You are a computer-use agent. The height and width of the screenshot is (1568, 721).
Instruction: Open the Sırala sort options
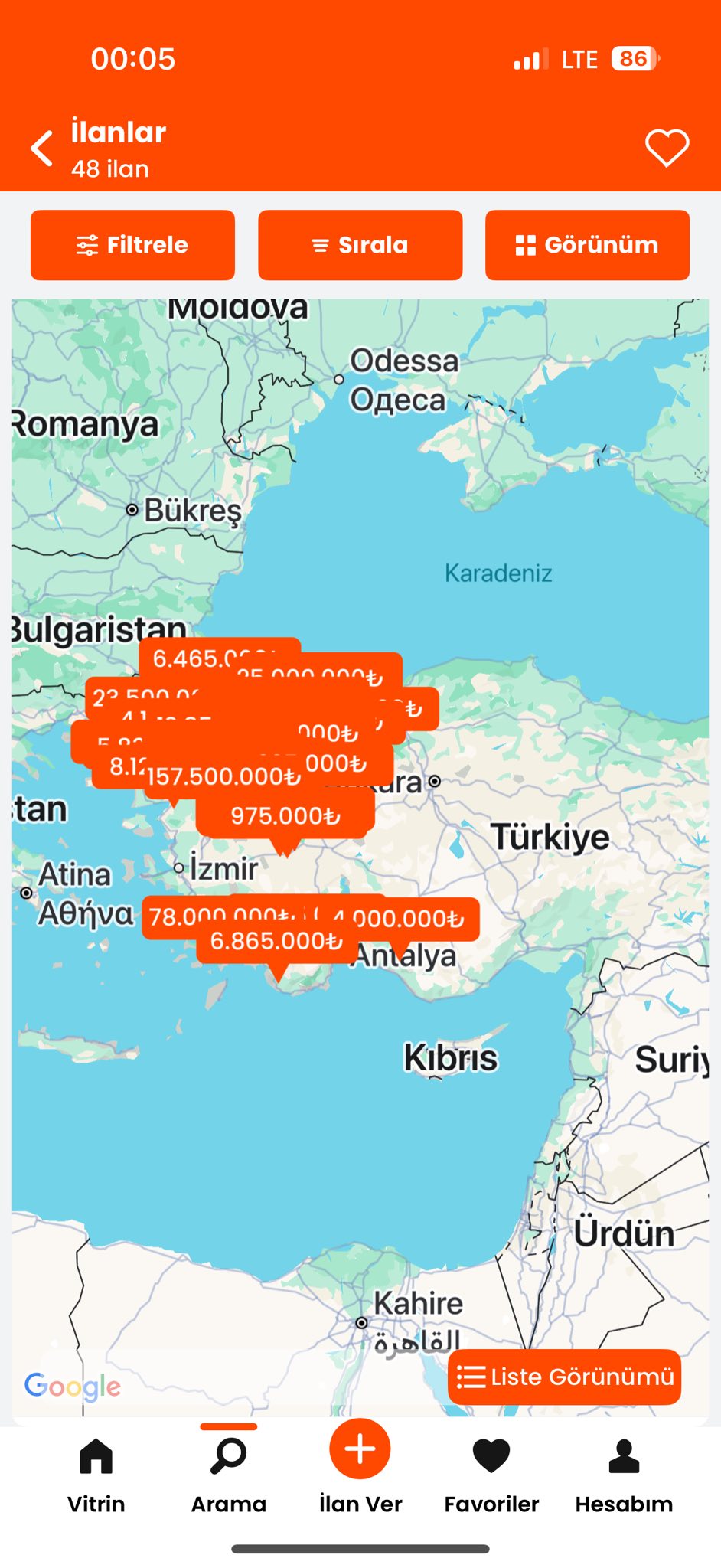click(360, 245)
